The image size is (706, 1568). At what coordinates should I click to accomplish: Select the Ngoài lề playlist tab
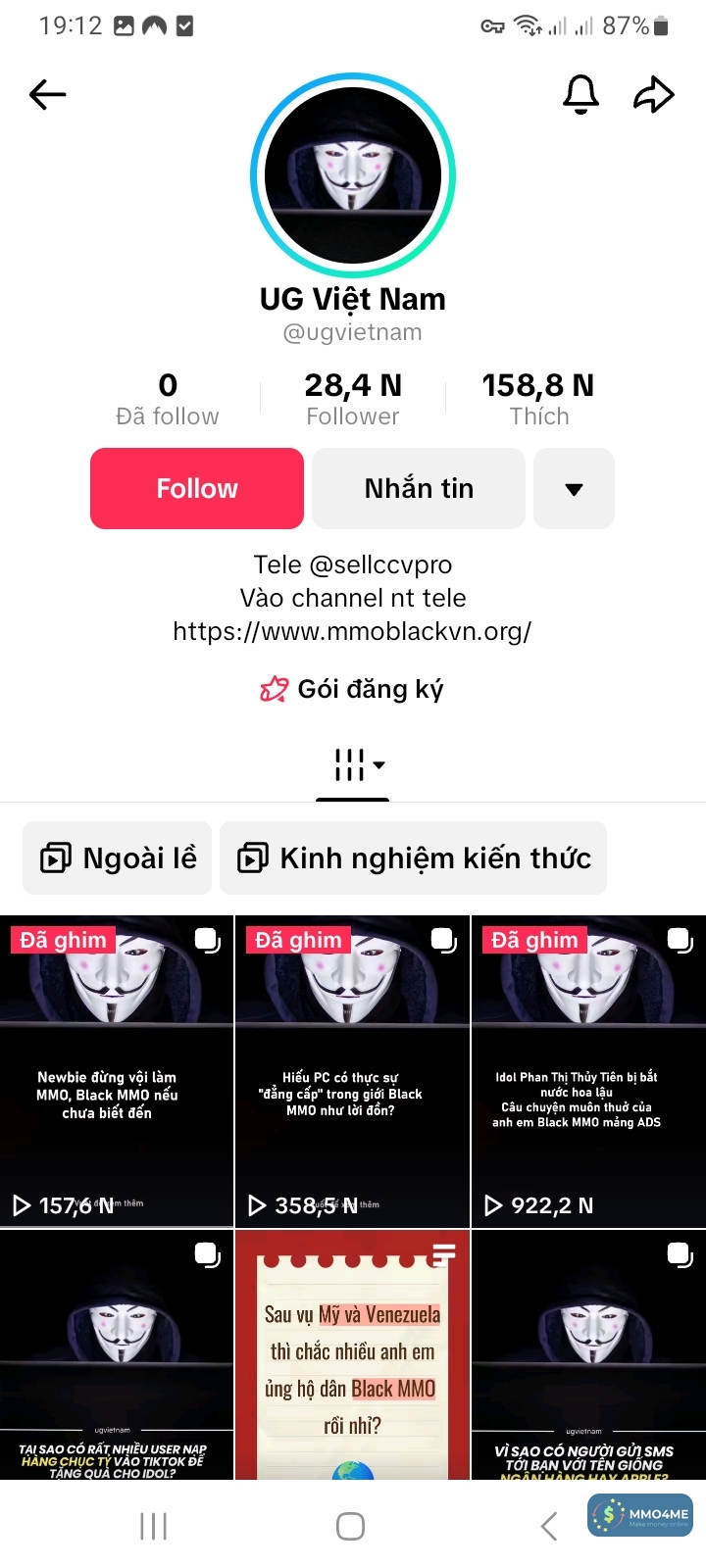point(116,857)
